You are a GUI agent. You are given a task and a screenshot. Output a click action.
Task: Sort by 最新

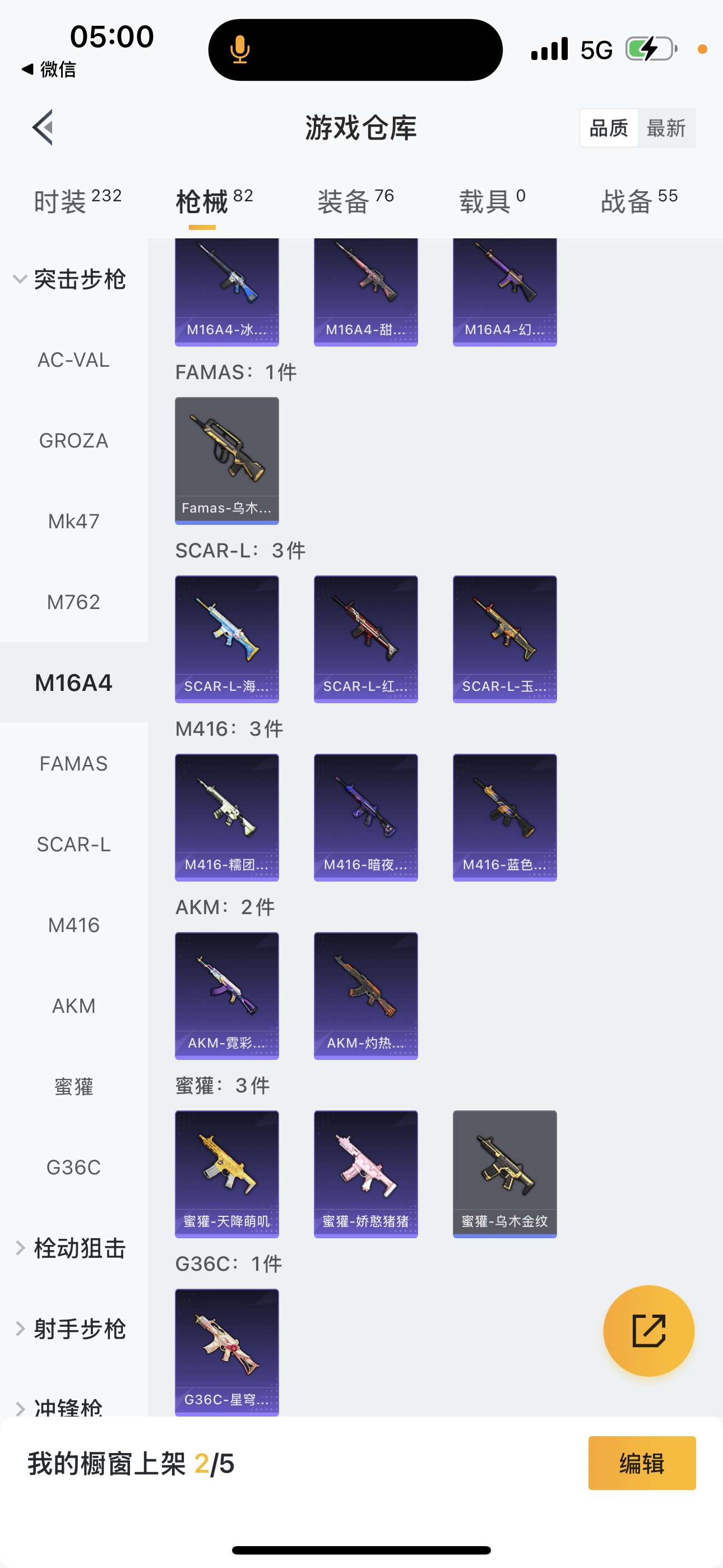click(665, 128)
